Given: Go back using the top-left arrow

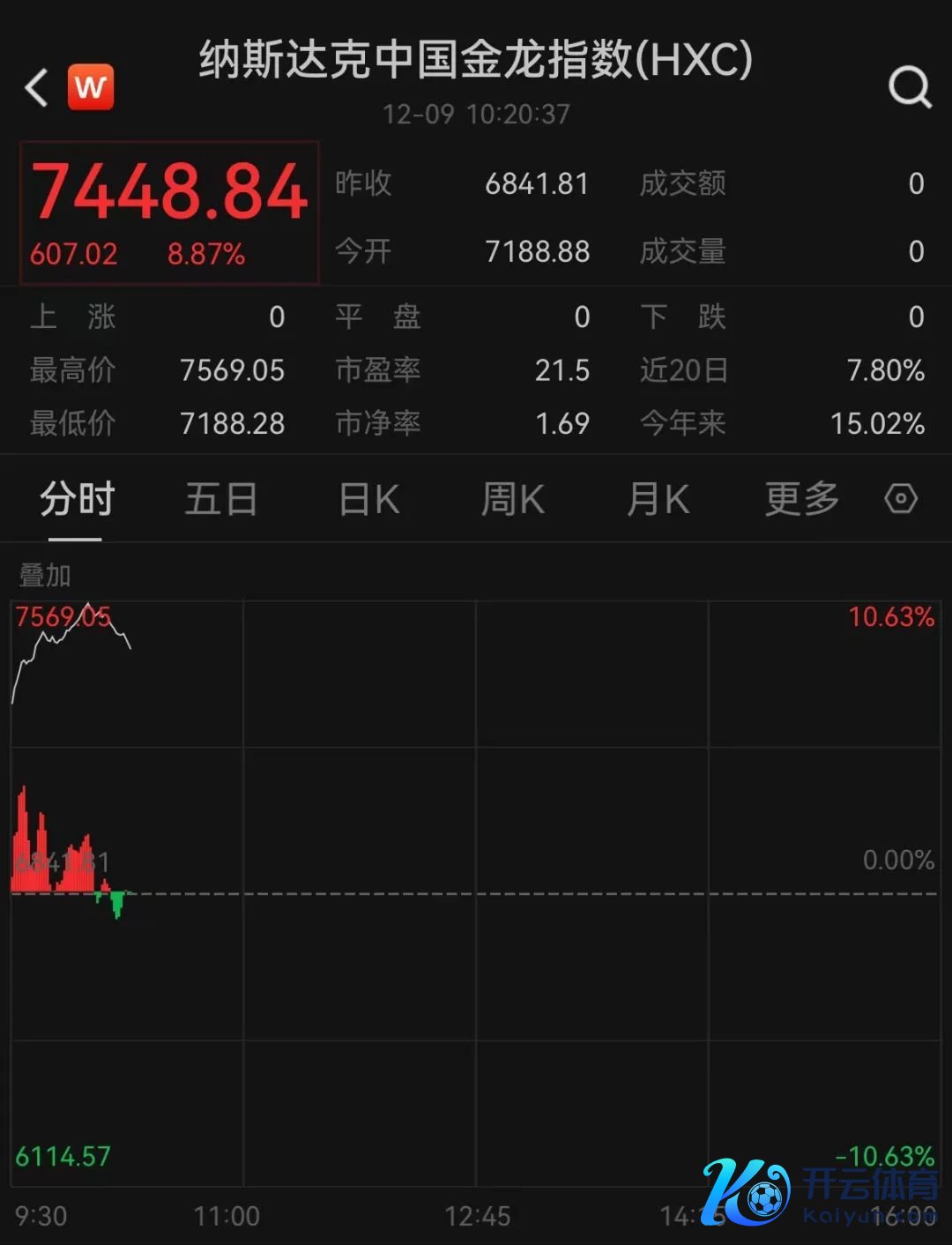Looking at the screenshot, I should tap(37, 88).
